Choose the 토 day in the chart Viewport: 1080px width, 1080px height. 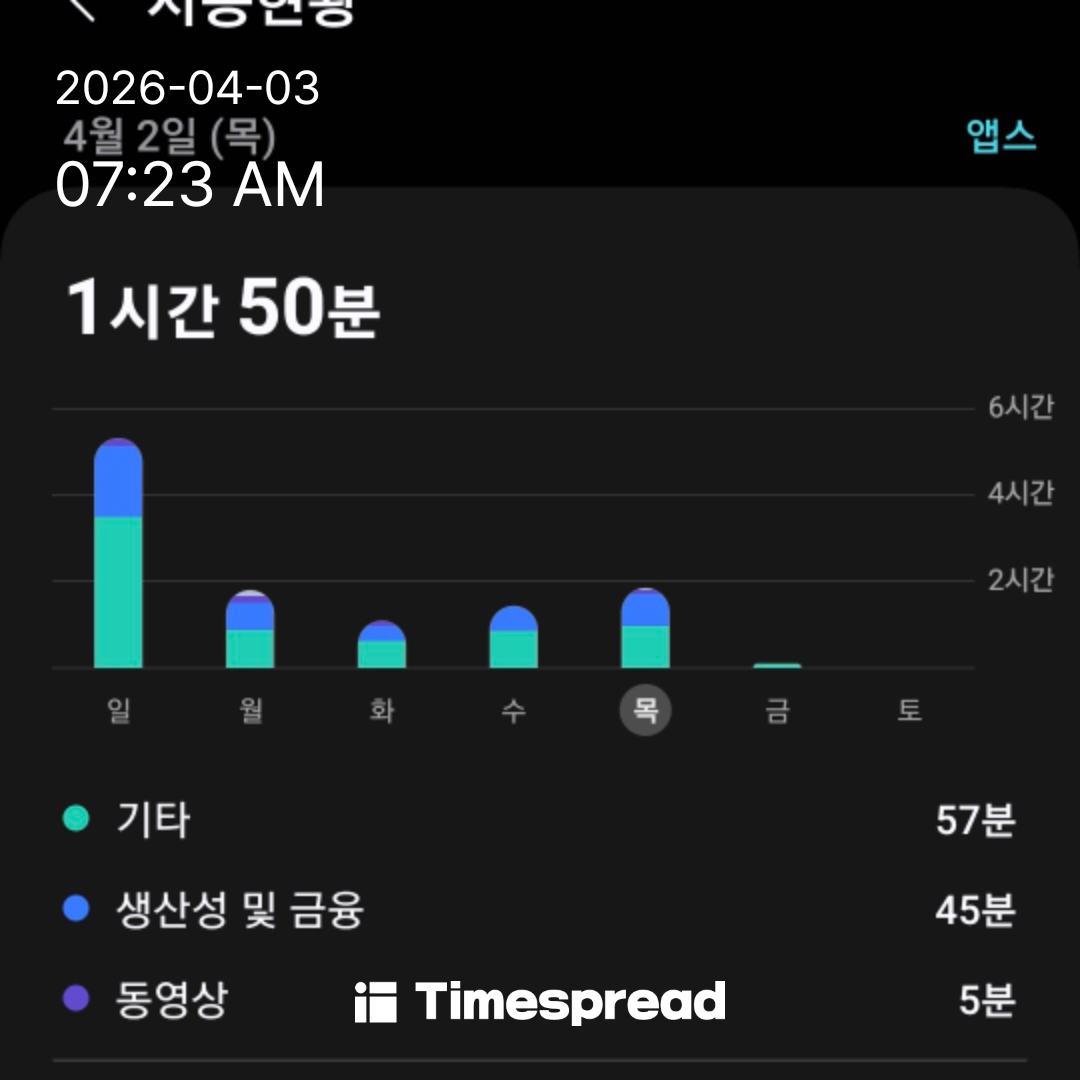point(908,710)
